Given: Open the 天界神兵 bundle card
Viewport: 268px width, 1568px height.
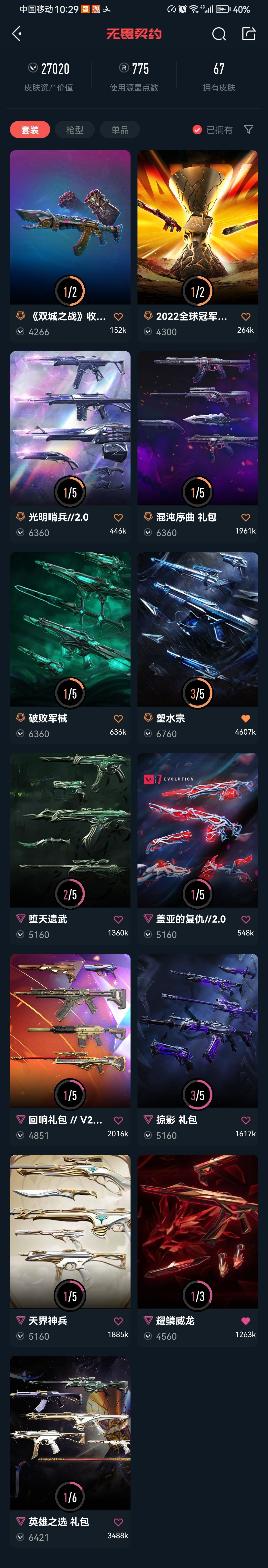Looking at the screenshot, I should click(70, 1231).
